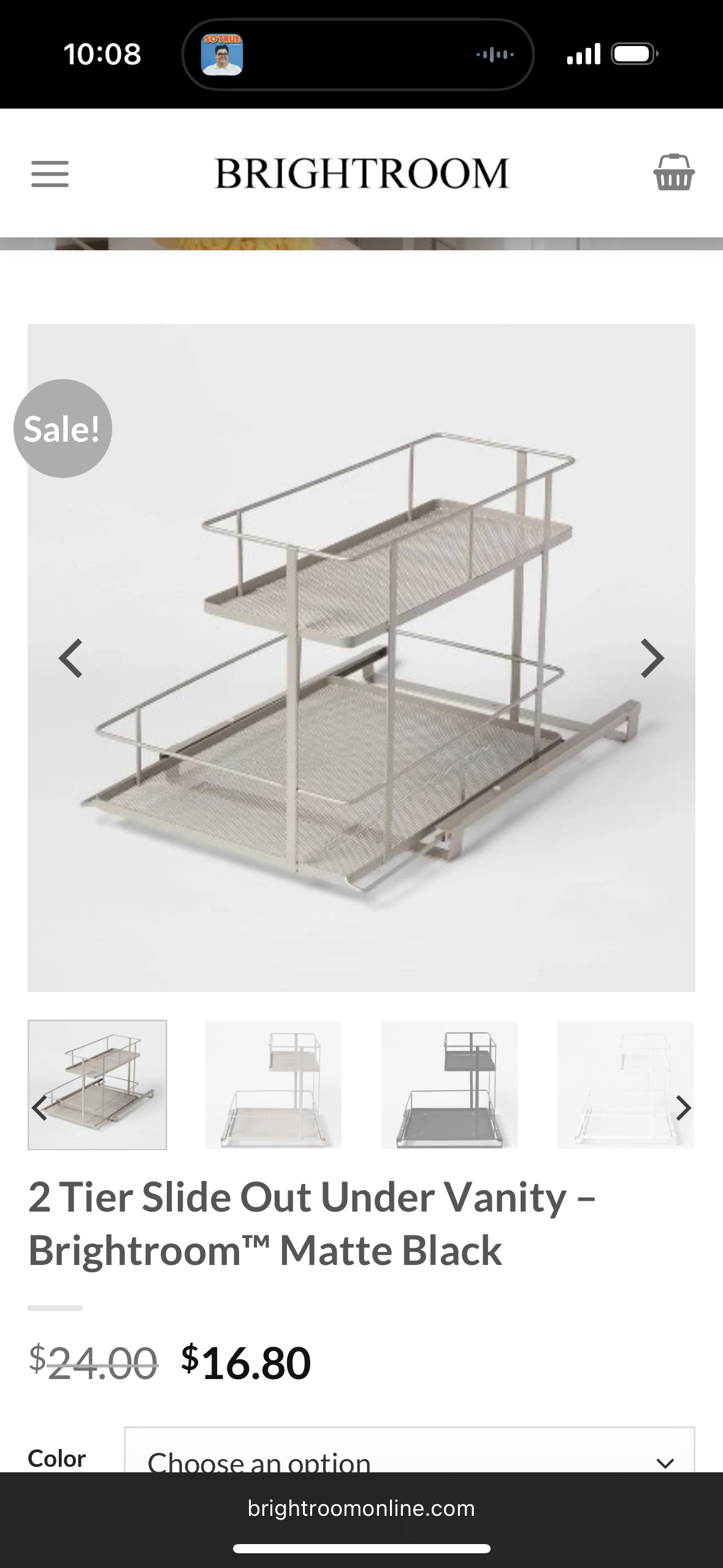Tap the brightroomonline.com address bar
723x1568 pixels.
coord(361,1508)
